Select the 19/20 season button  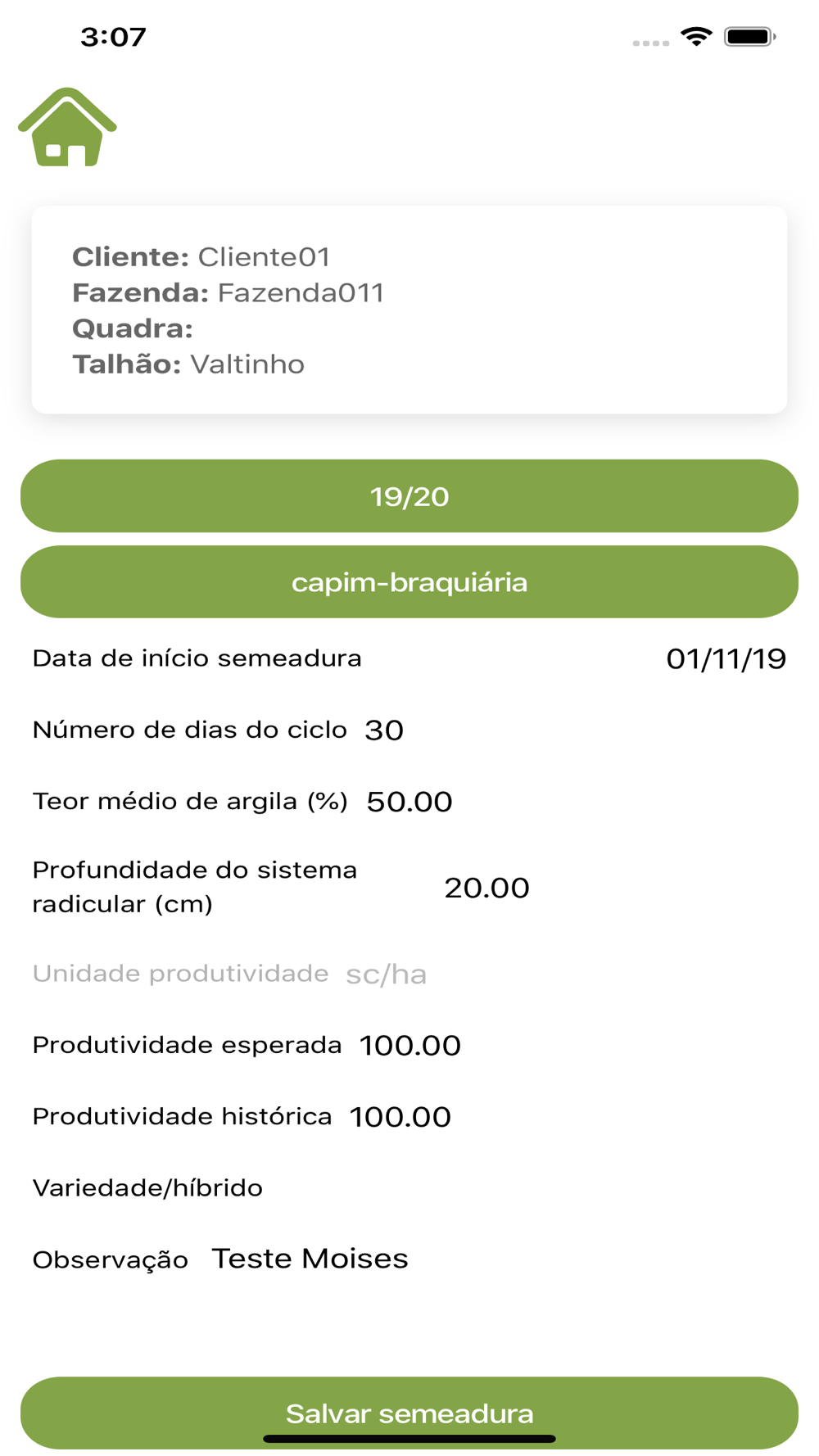click(x=409, y=496)
